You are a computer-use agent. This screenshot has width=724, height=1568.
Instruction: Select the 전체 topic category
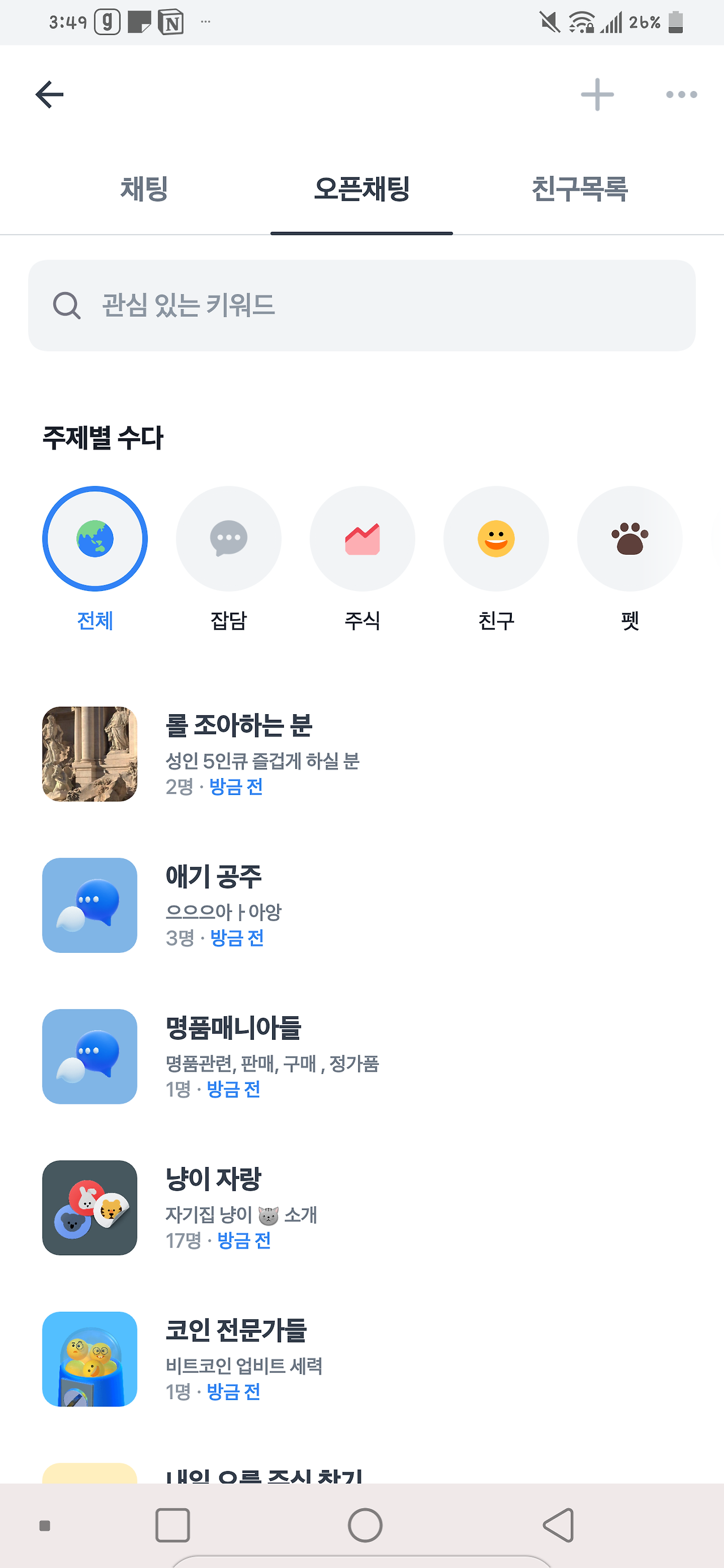(95, 539)
